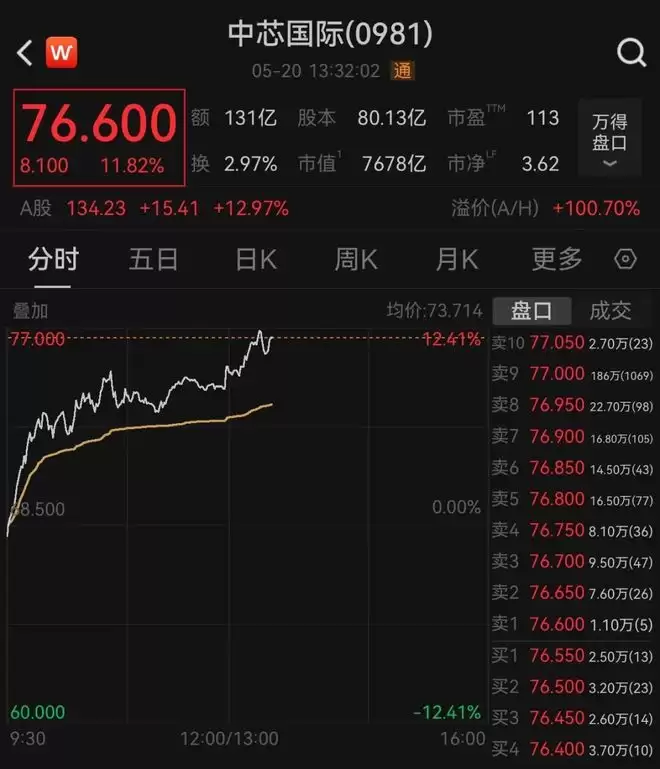Tap 叠加 to overlay a comparison
Image resolution: width=660 pixels, height=769 pixels.
30,311
